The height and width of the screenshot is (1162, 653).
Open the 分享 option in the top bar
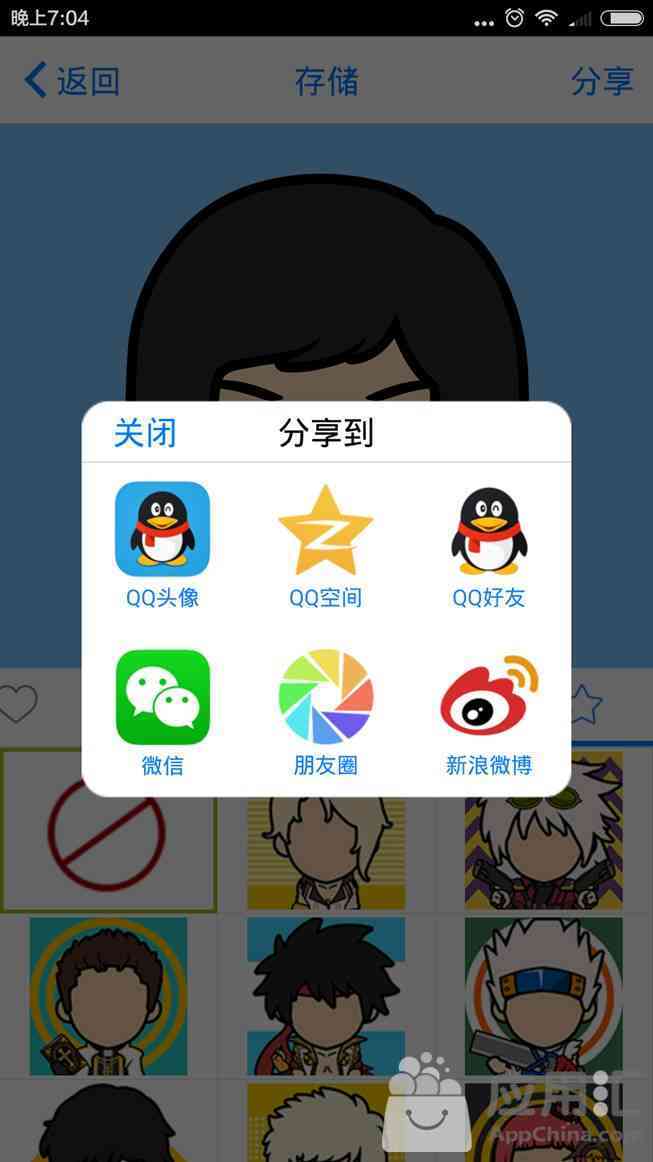pyautogui.click(x=601, y=81)
